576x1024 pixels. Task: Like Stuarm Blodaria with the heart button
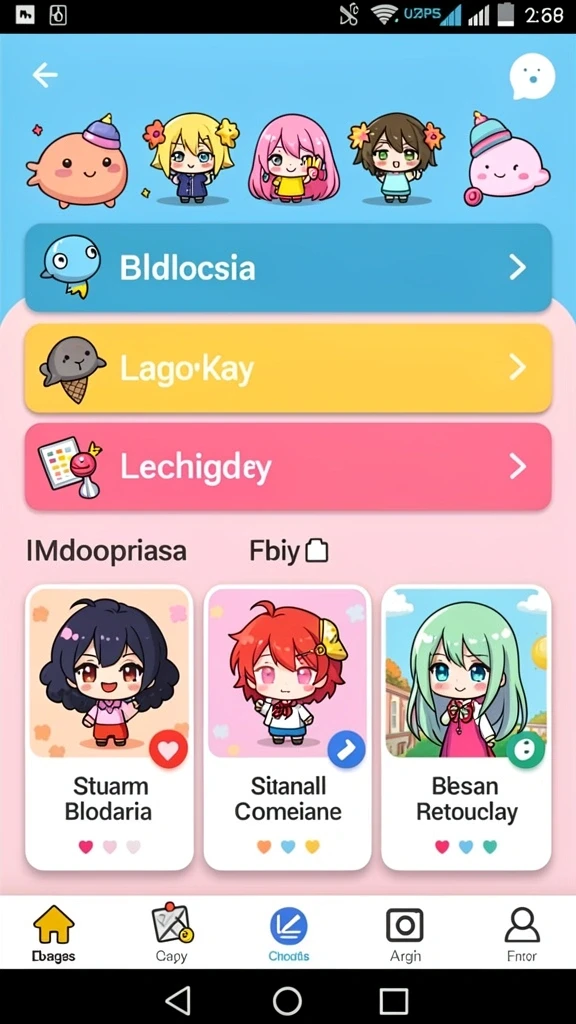click(168, 750)
